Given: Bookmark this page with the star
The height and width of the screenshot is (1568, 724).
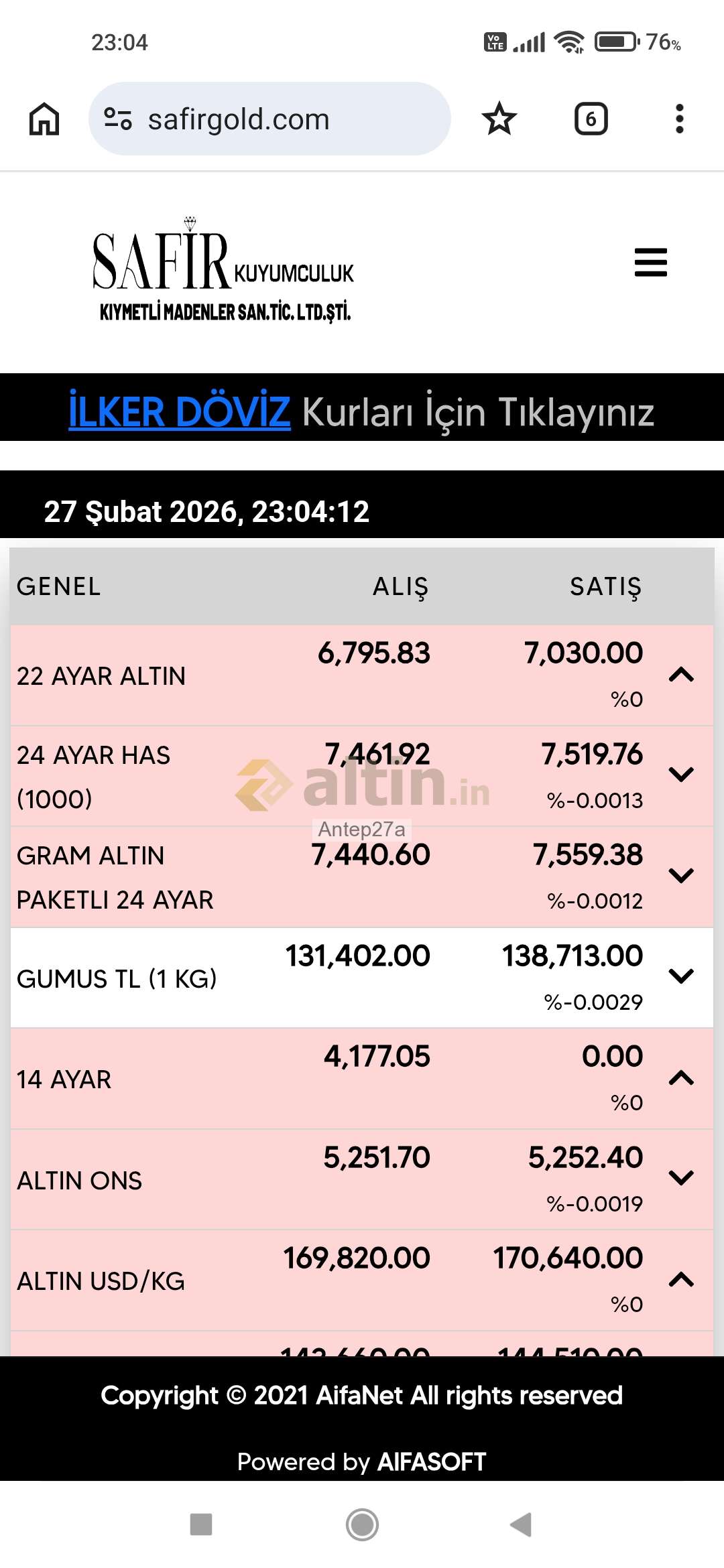Looking at the screenshot, I should 499,119.
